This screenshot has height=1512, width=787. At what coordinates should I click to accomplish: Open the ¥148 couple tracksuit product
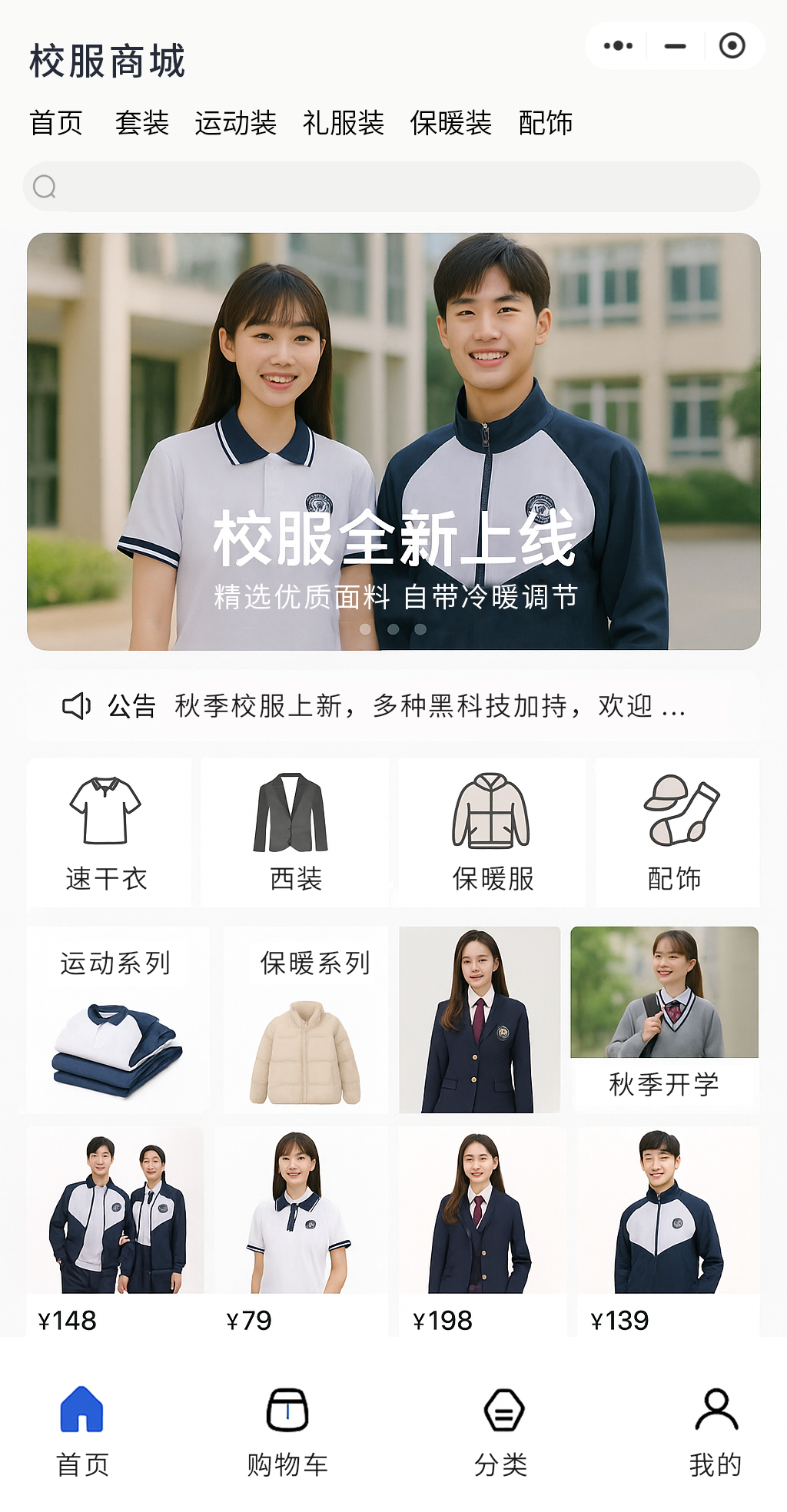click(115, 1229)
